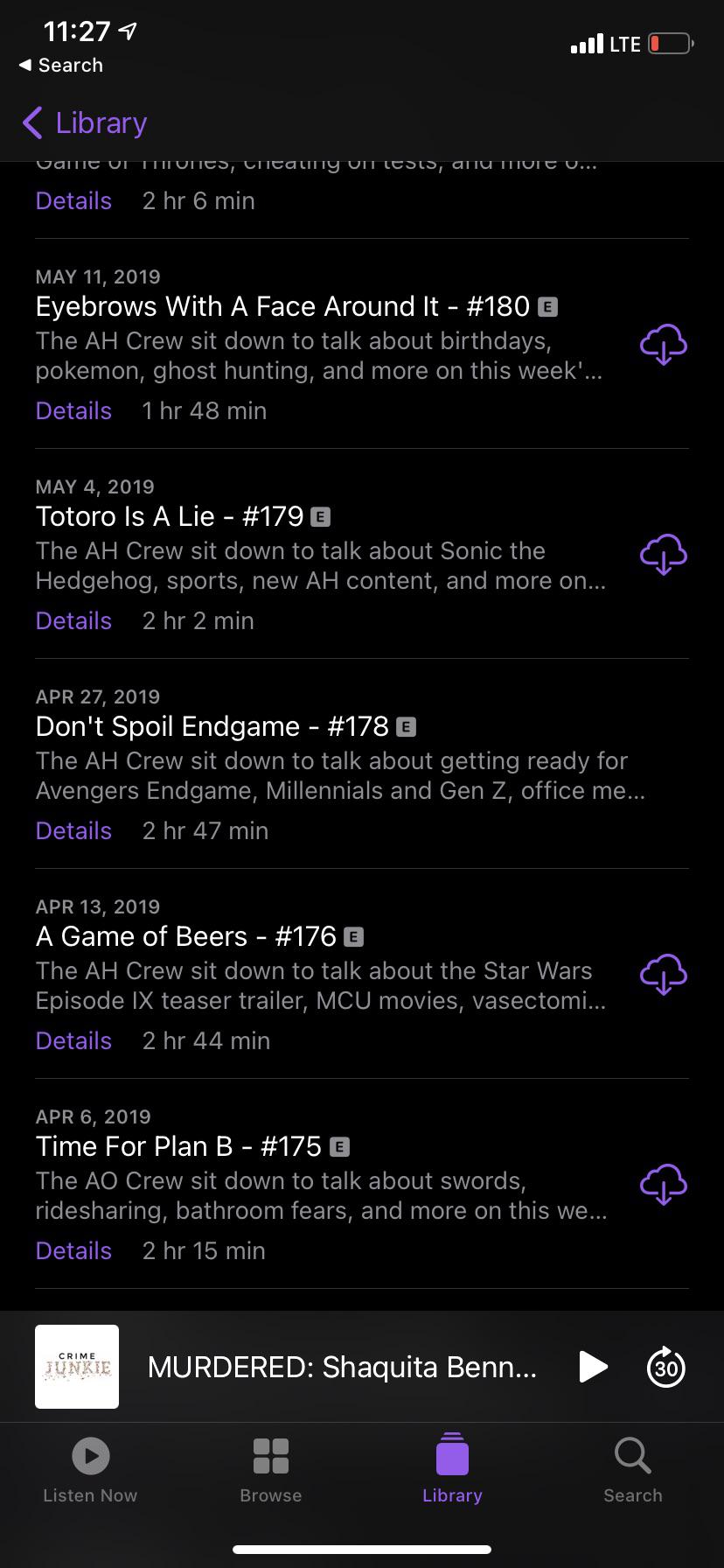The width and height of the screenshot is (724, 1568).
Task: Play the MURDERED: Shaquita episode
Action: (593, 1367)
